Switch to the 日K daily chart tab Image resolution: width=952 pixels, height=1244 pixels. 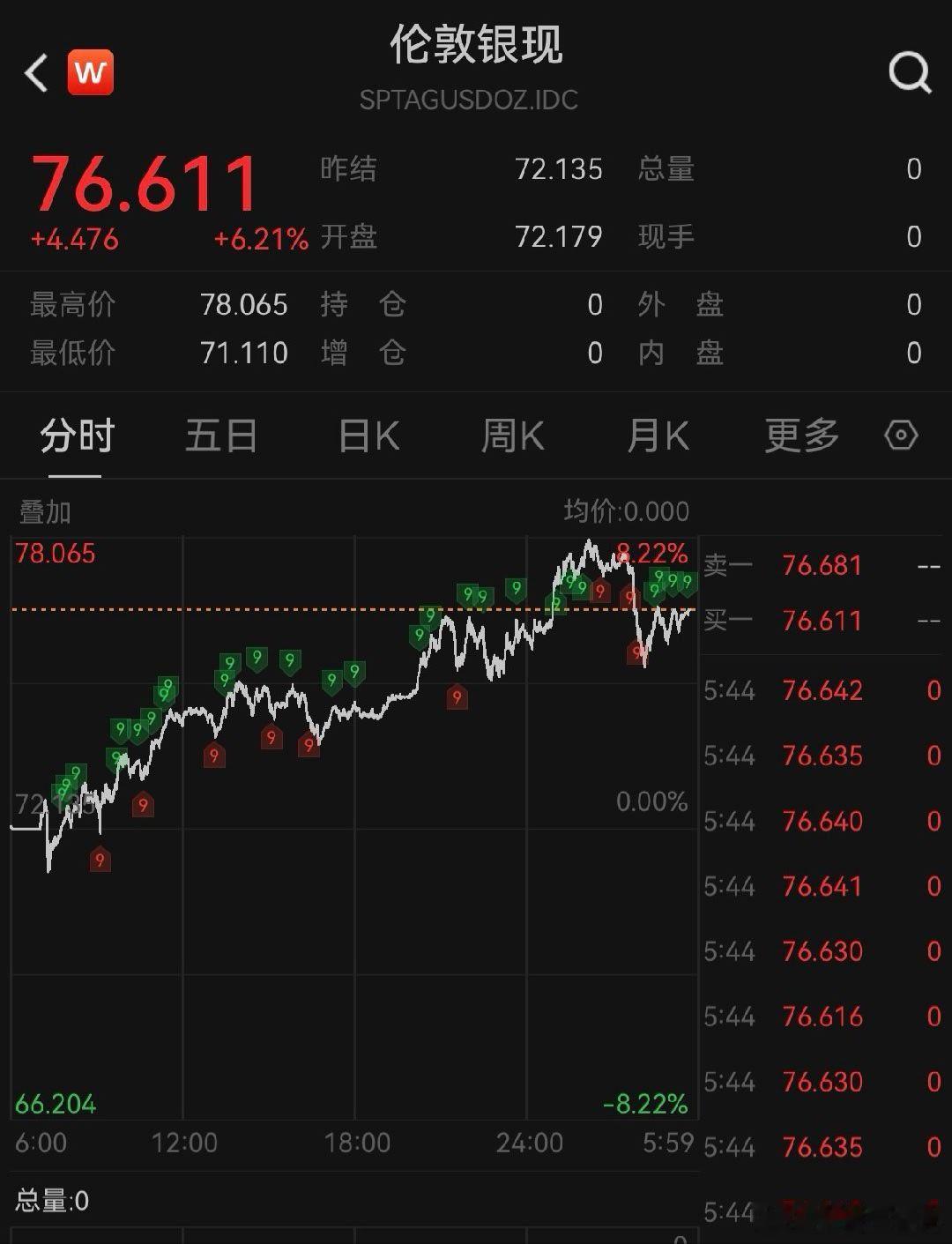368,436
